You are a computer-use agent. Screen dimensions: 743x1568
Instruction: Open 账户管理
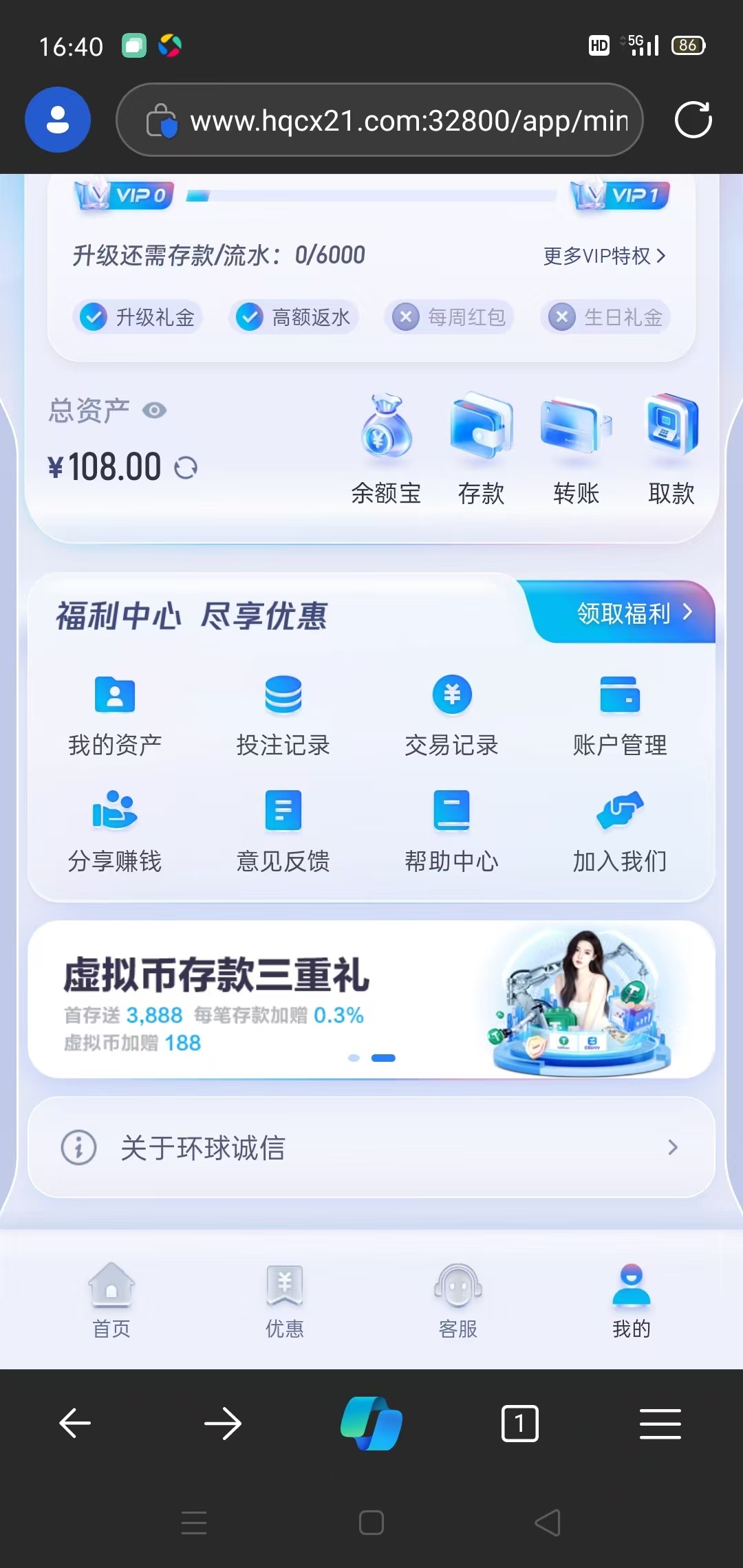click(620, 716)
